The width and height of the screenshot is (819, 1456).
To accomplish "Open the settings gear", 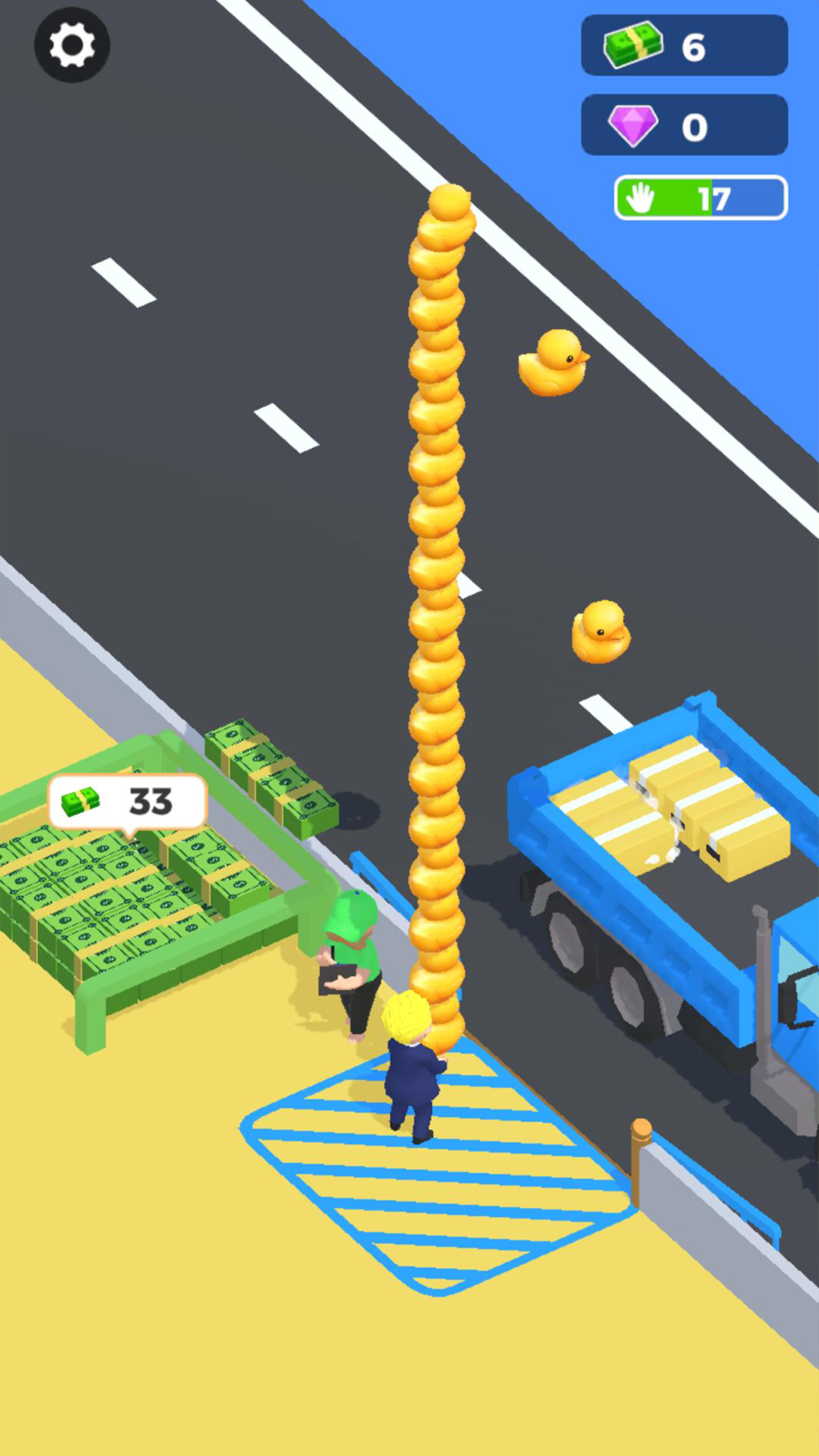I will point(72,45).
